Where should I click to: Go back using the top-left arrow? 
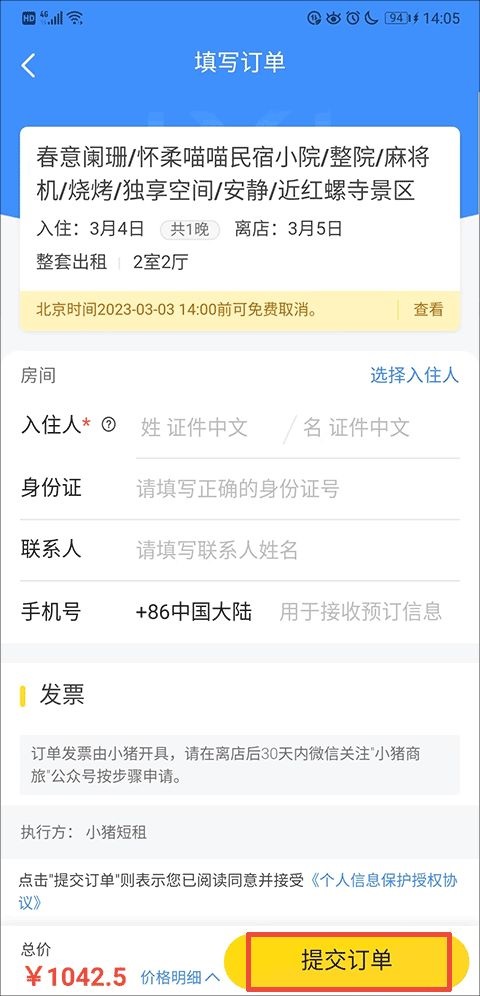[x=28, y=65]
